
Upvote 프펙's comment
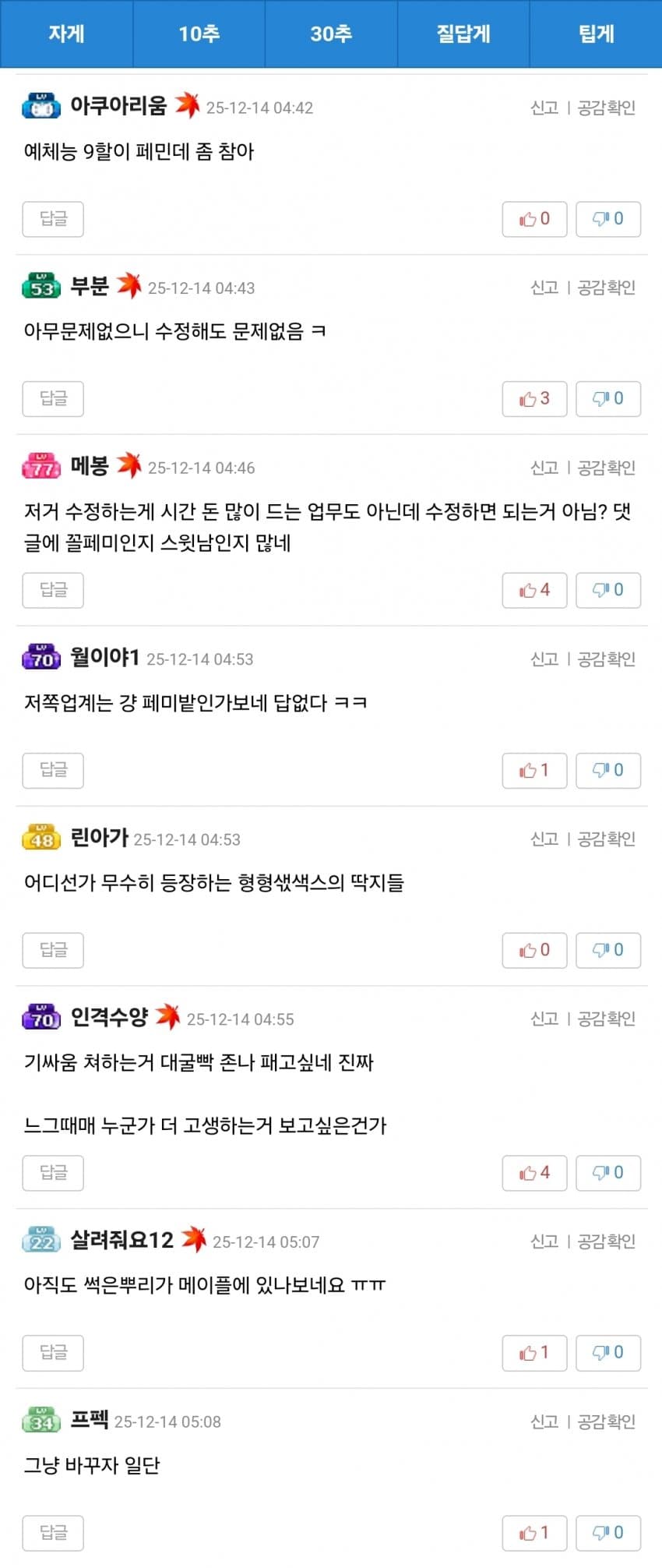click(x=534, y=1533)
